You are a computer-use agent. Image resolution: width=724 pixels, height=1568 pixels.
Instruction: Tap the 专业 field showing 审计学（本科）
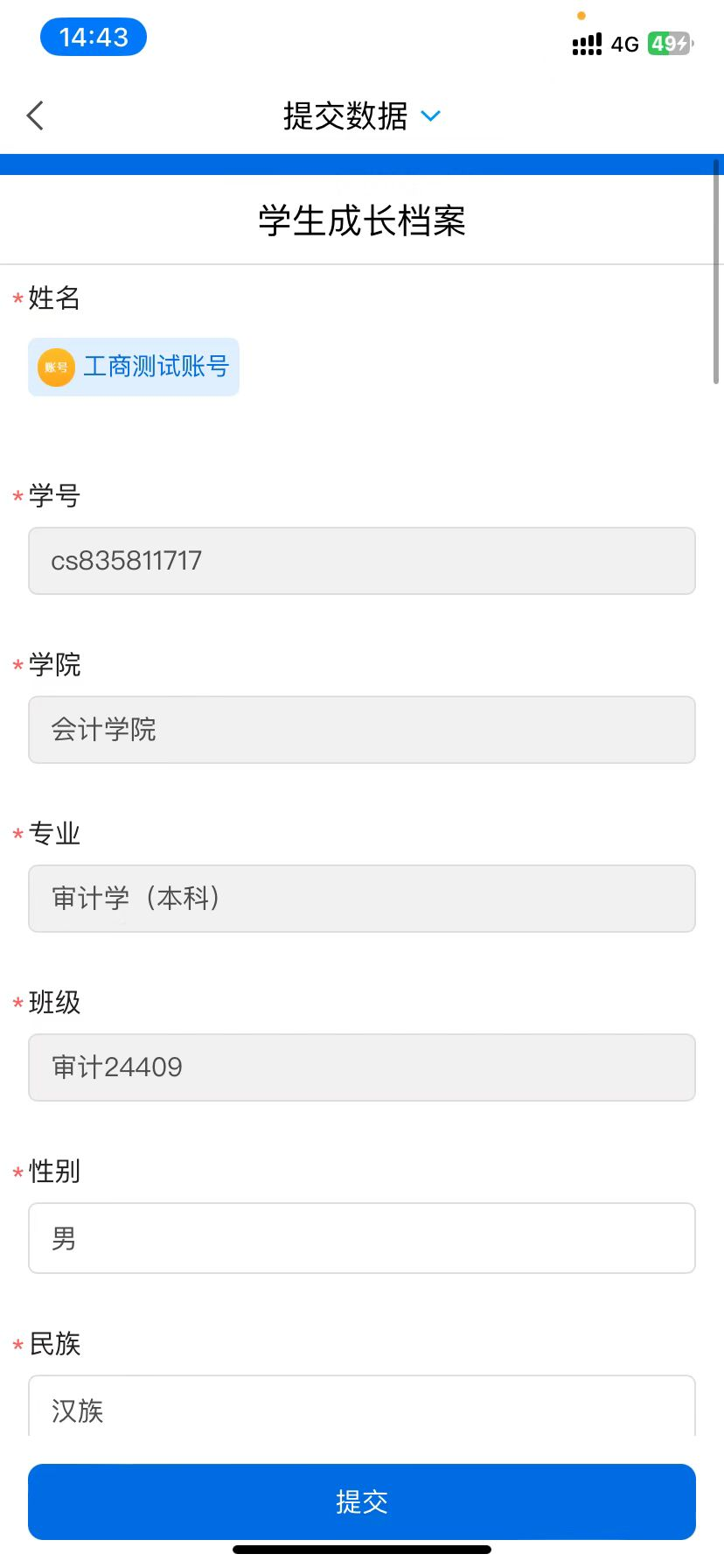(362, 899)
